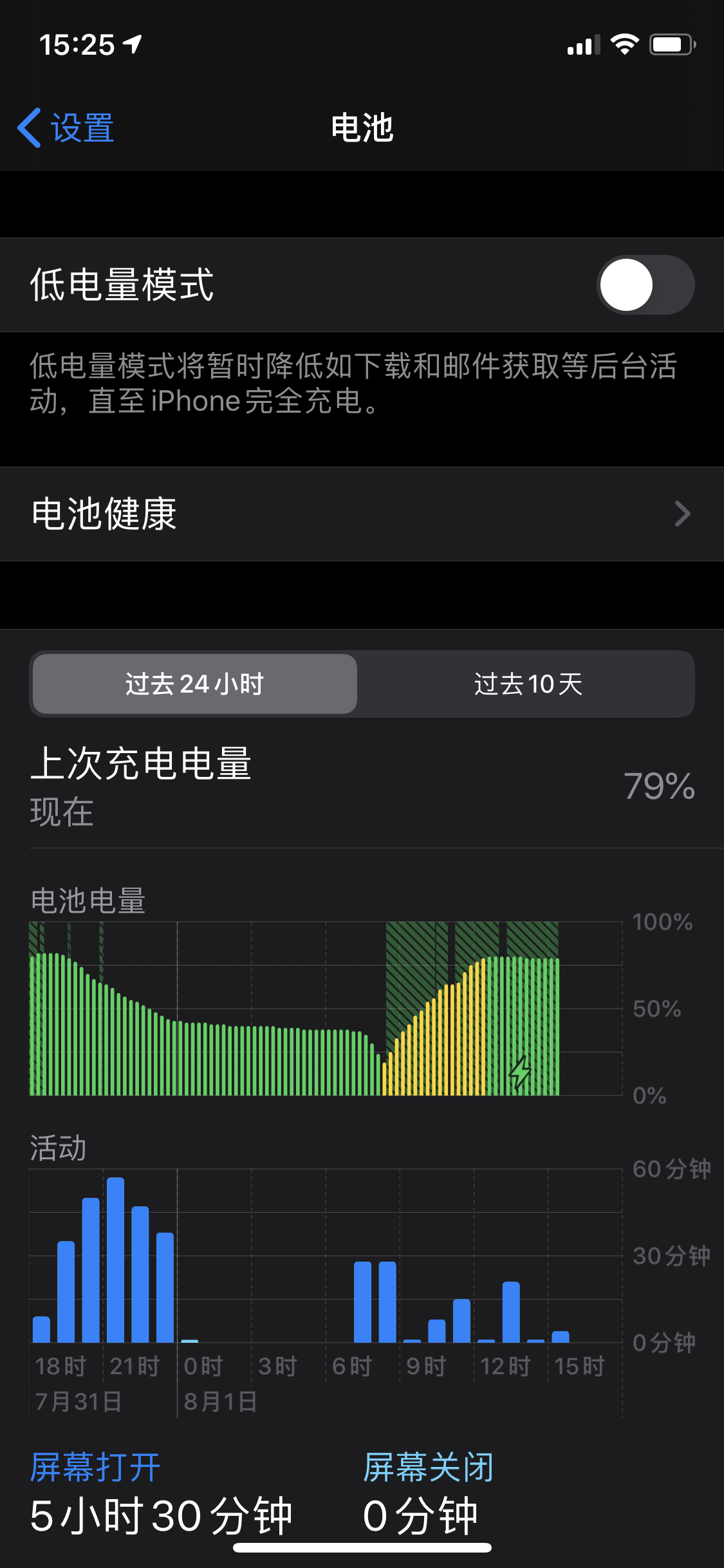The image size is (724, 1568).
Task: Tap the 电池电量 battery level chart
Action: pyautogui.click(x=326, y=1009)
